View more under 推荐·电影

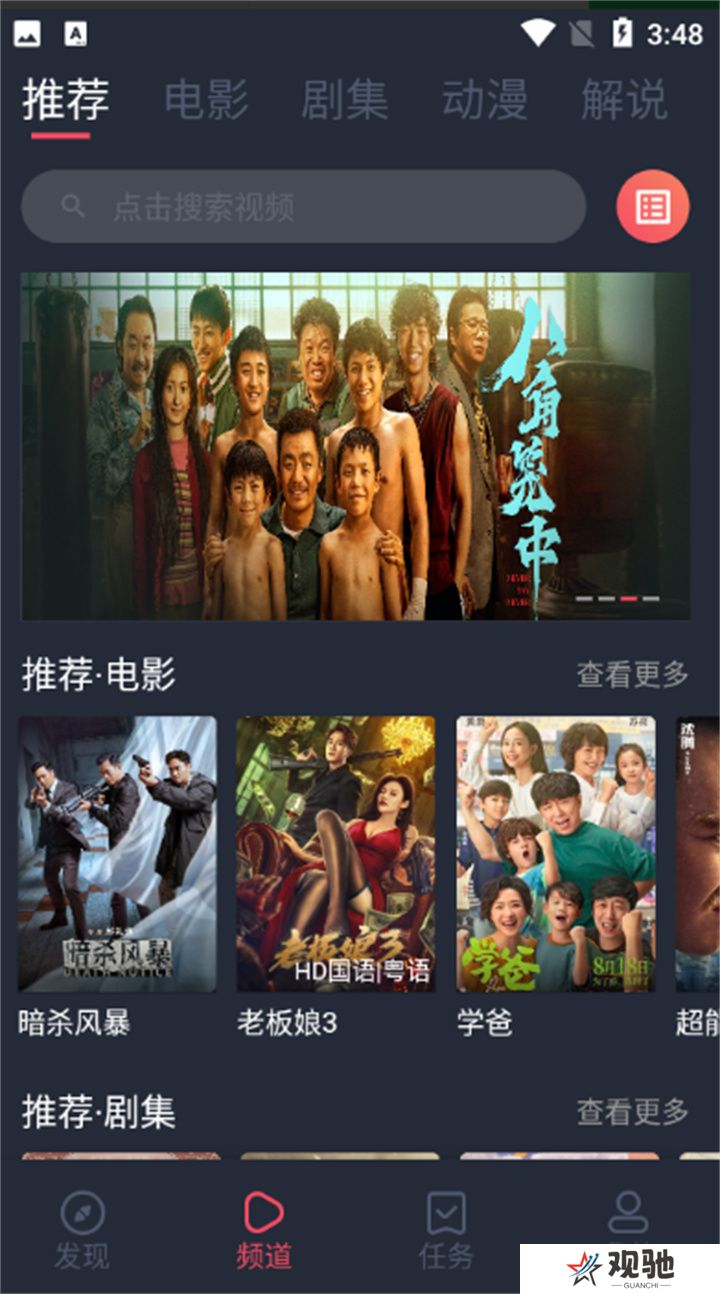(x=632, y=675)
